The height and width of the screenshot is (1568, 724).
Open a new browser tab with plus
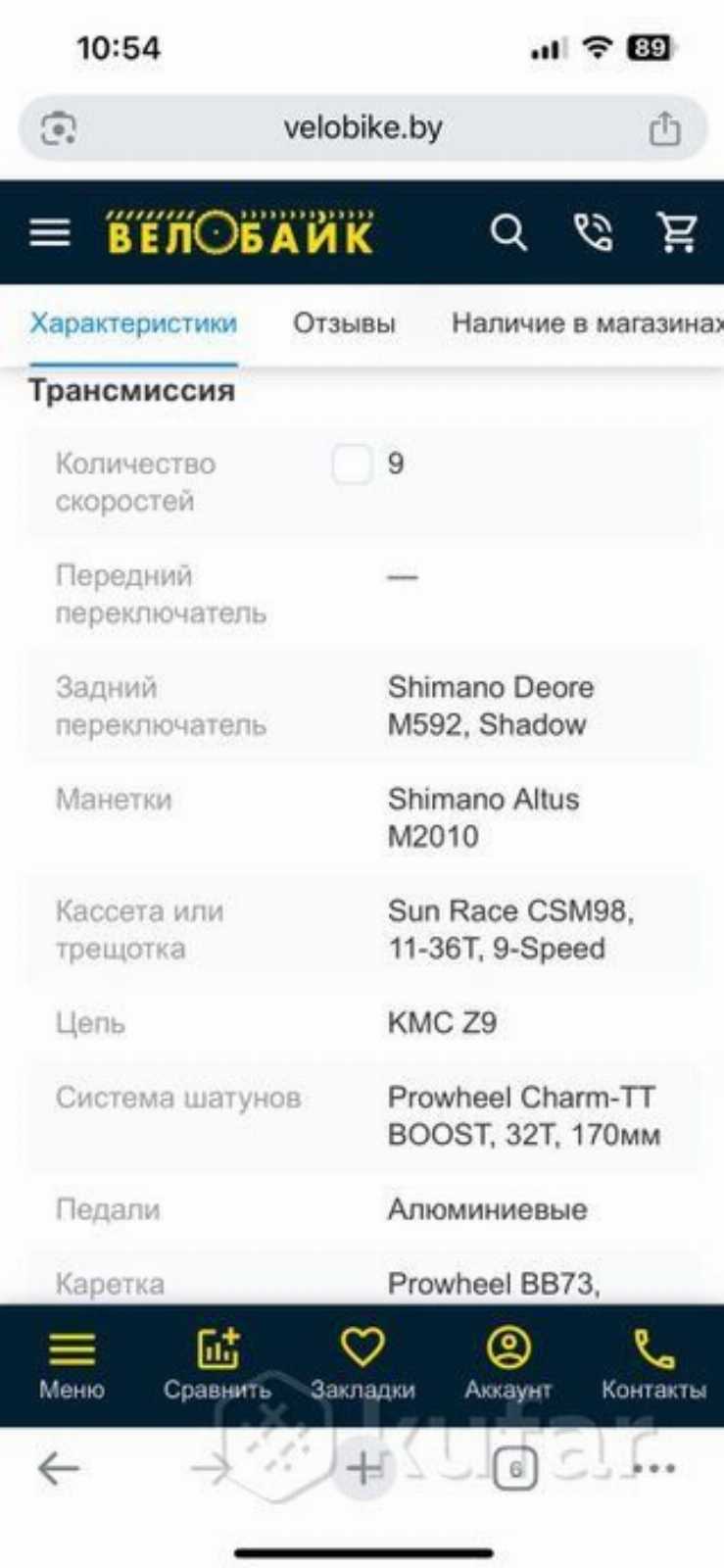tap(364, 1468)
